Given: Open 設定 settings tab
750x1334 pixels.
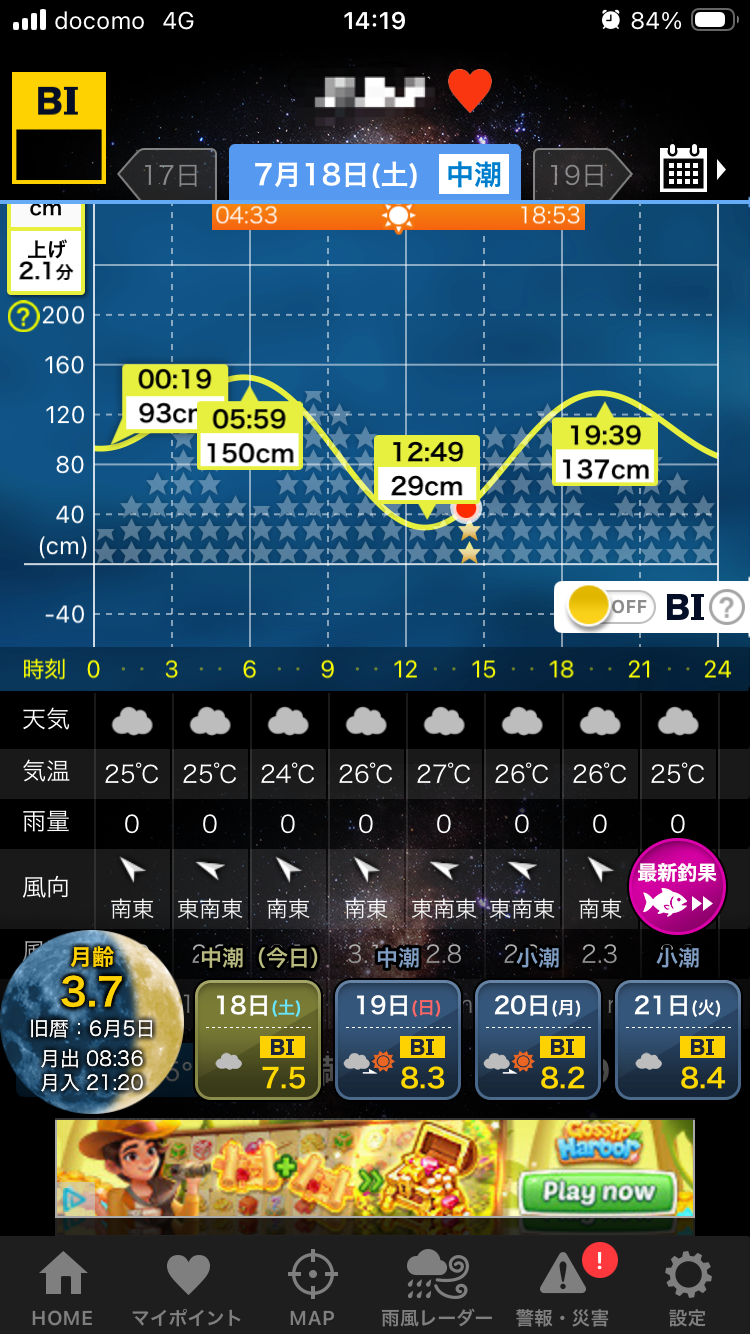Looking at the screenshot, I should tap(687, 1289).
